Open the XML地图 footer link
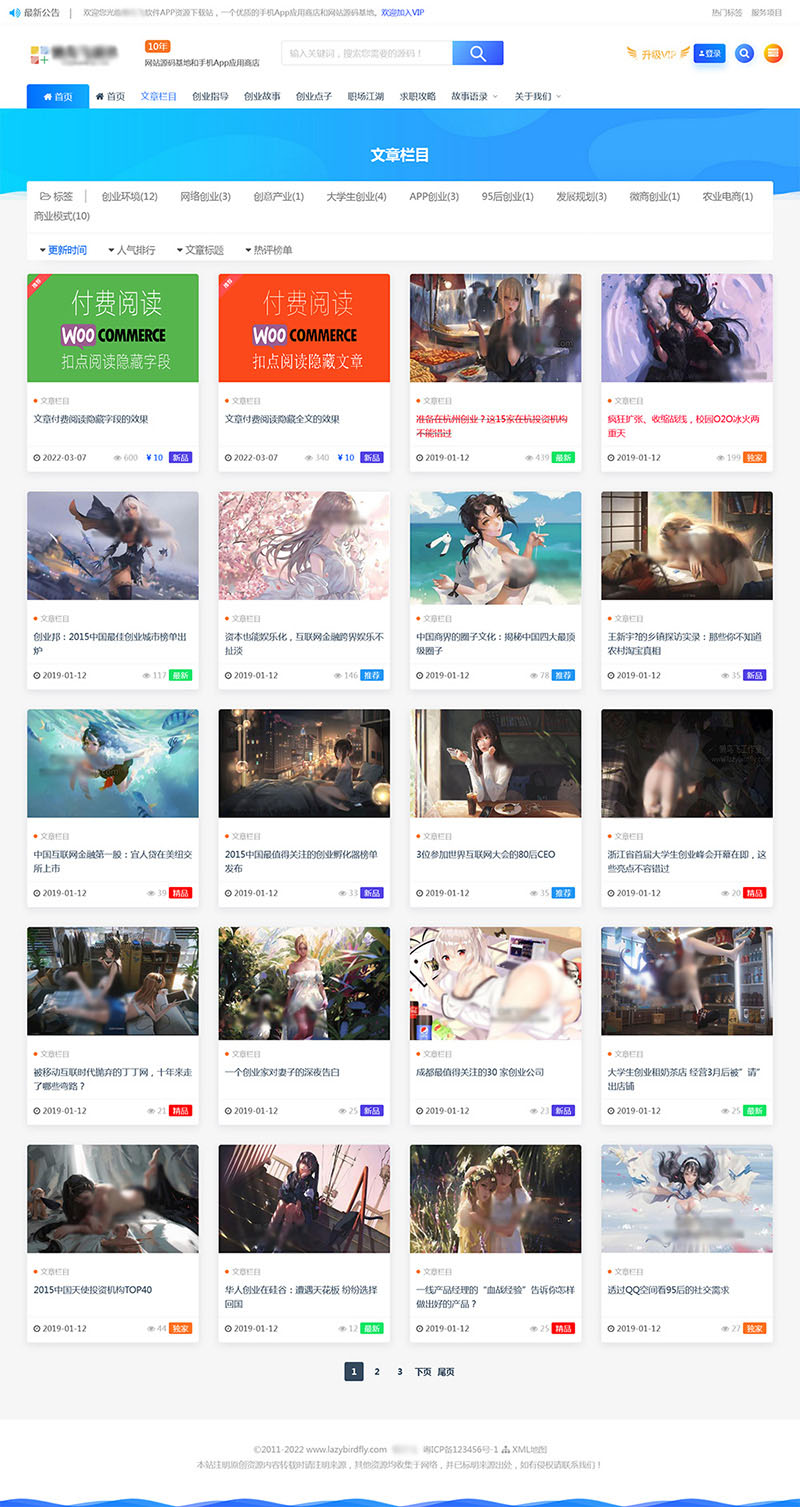This screenshot has height=1507, width=800. [530, 1448]
